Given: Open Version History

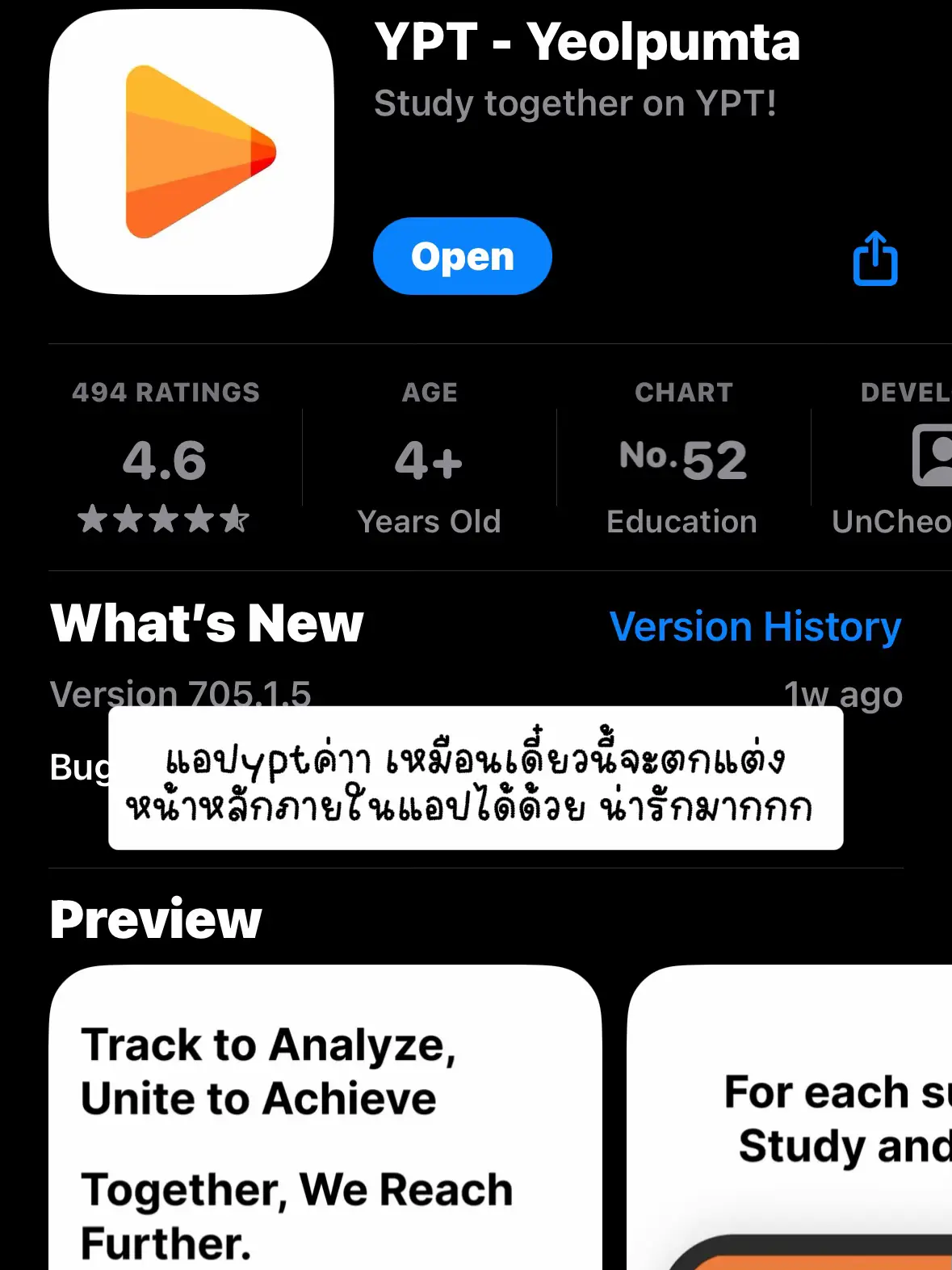Looking at the screenshot, I should 755,627.
